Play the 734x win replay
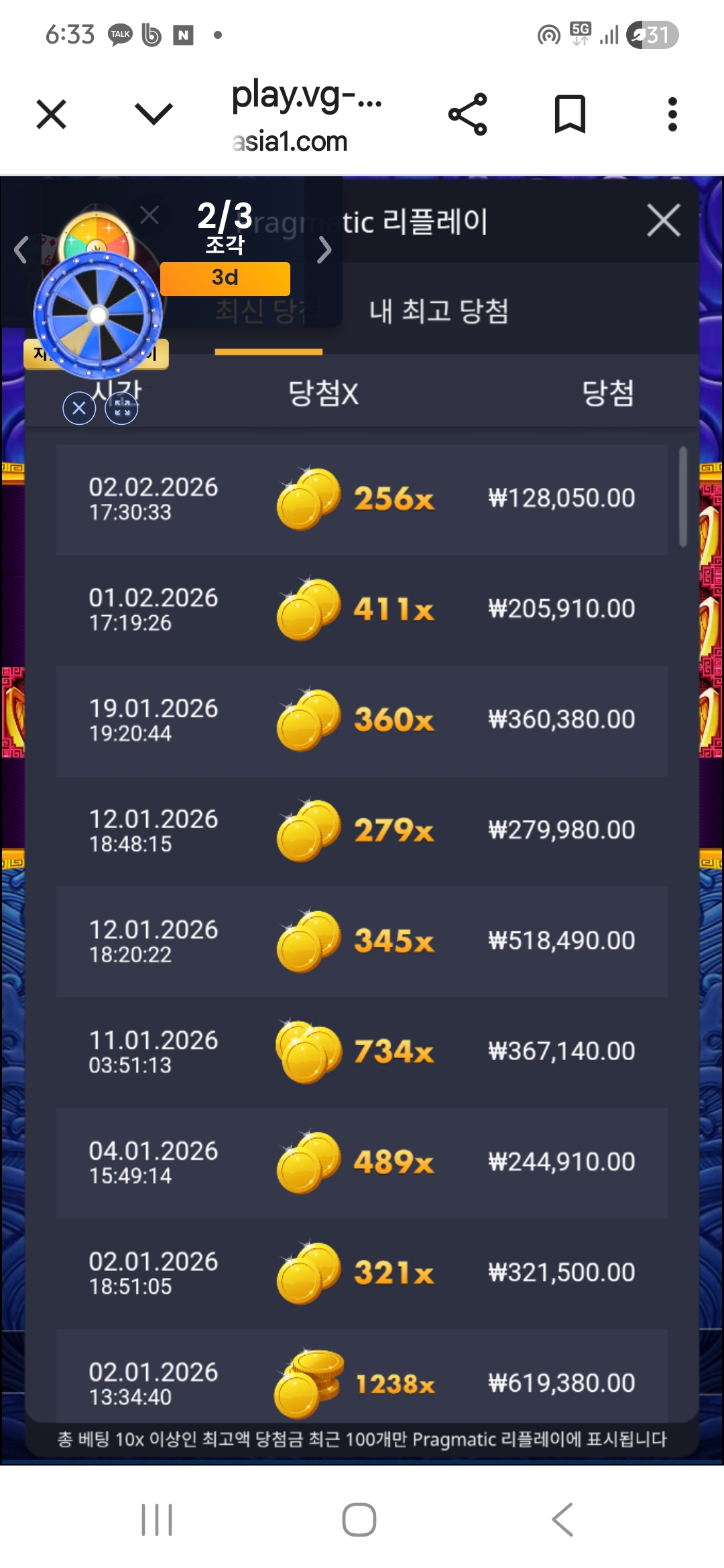 pos(361,1052)
